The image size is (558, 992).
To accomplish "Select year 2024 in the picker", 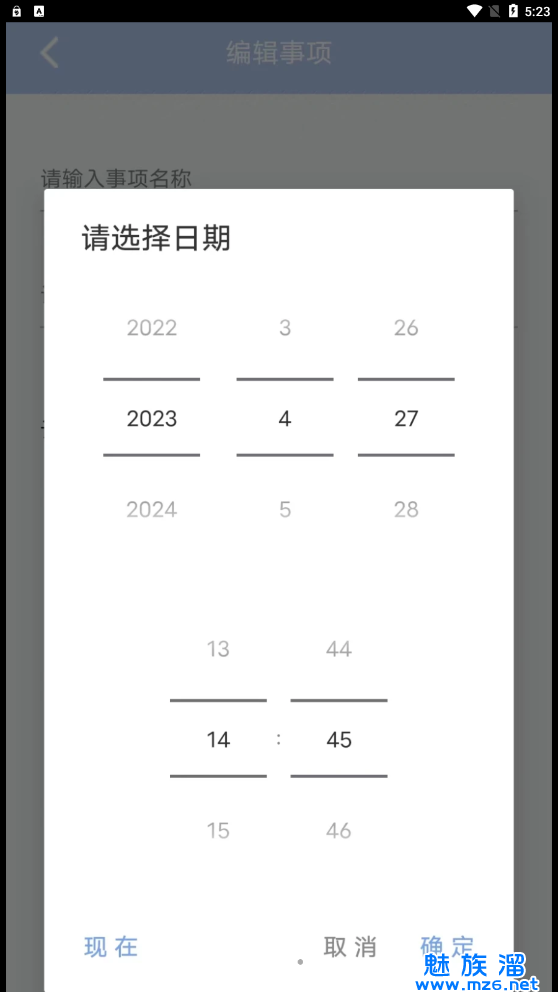I will coord(152,509).
